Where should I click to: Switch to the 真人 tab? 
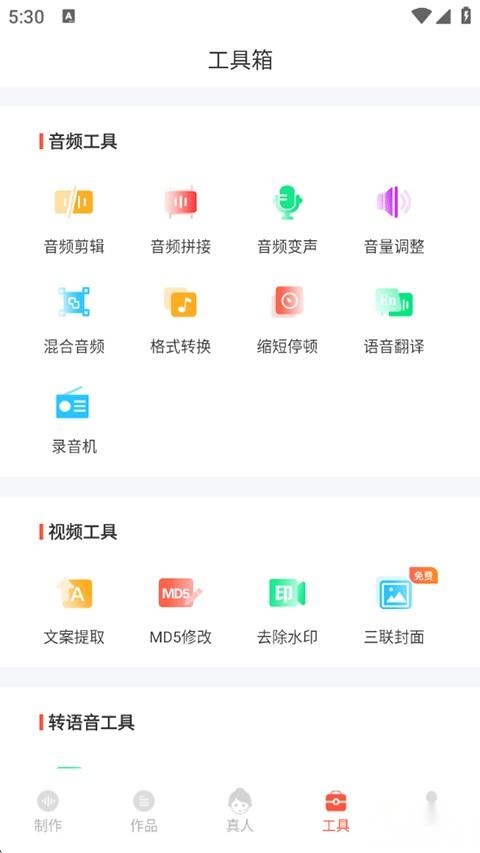pyautogui.click(x=240, y=811)
